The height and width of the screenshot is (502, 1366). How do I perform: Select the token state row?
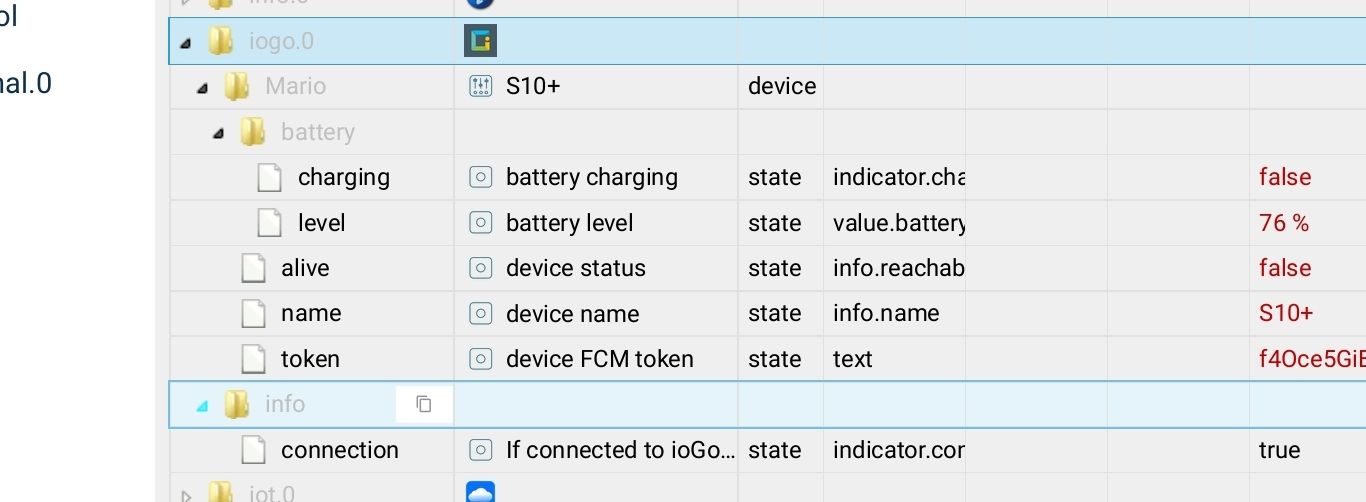(x=310, y=358)
